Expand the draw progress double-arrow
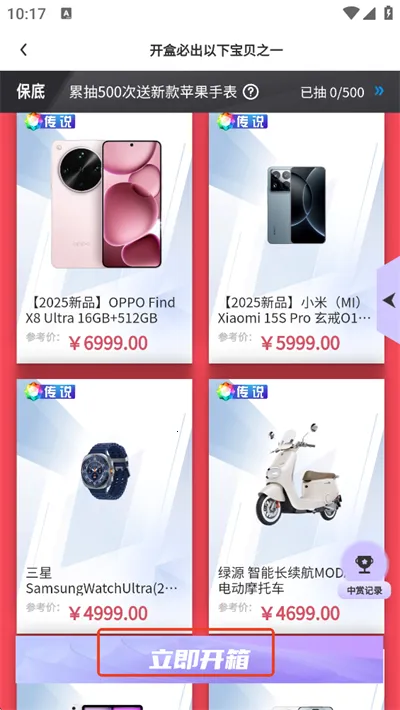The height and width of the screenshot is (710, 400). pyautogui.click(x=379, y=91)
